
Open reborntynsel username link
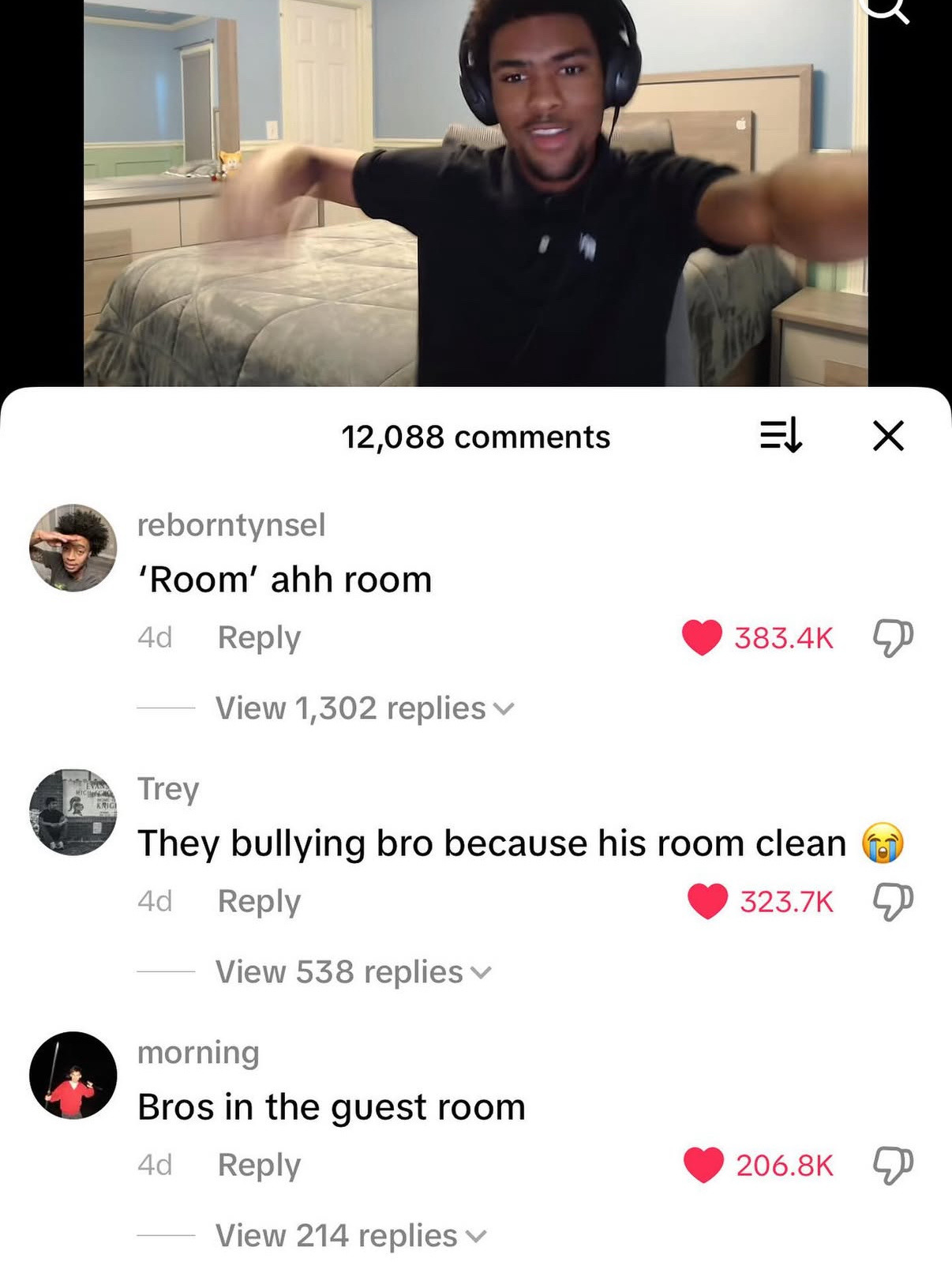[231, 524]
